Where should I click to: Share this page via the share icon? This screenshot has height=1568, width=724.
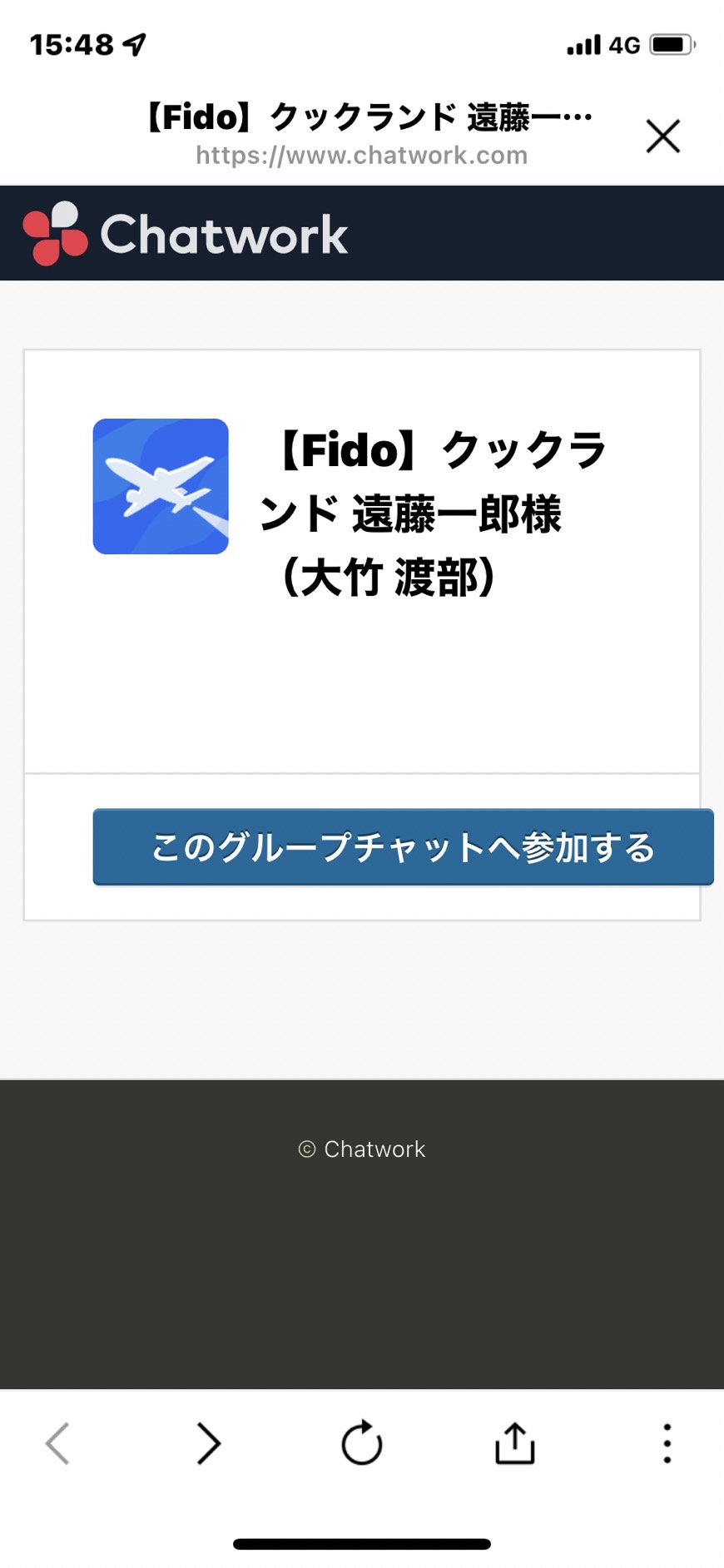tap(515, 1442)
